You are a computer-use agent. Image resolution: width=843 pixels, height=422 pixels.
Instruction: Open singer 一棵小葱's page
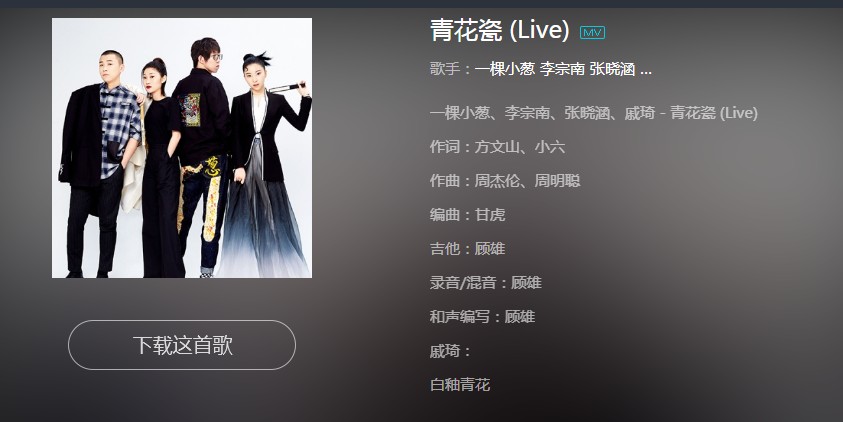point(504,70)
